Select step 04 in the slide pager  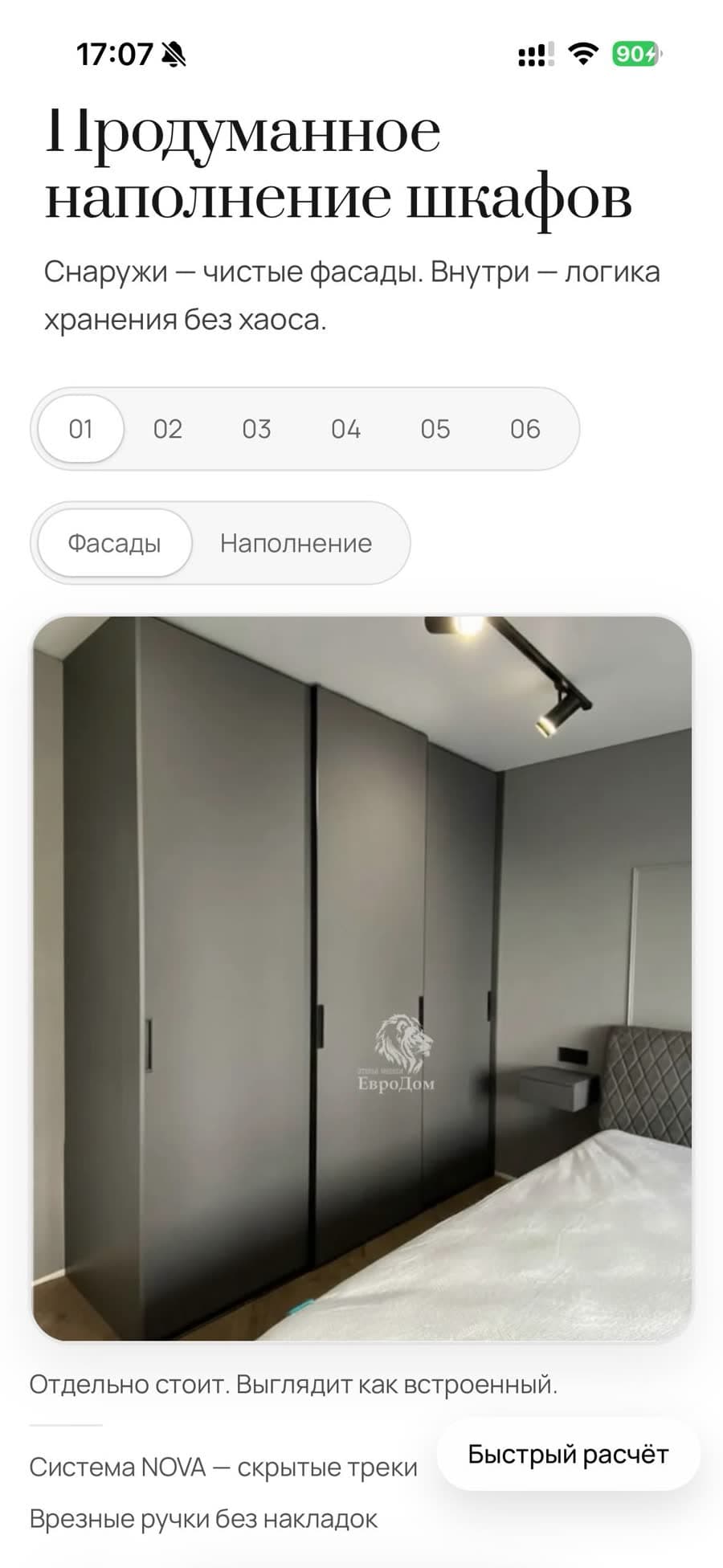pyautogui.click(x=346, y=429)
